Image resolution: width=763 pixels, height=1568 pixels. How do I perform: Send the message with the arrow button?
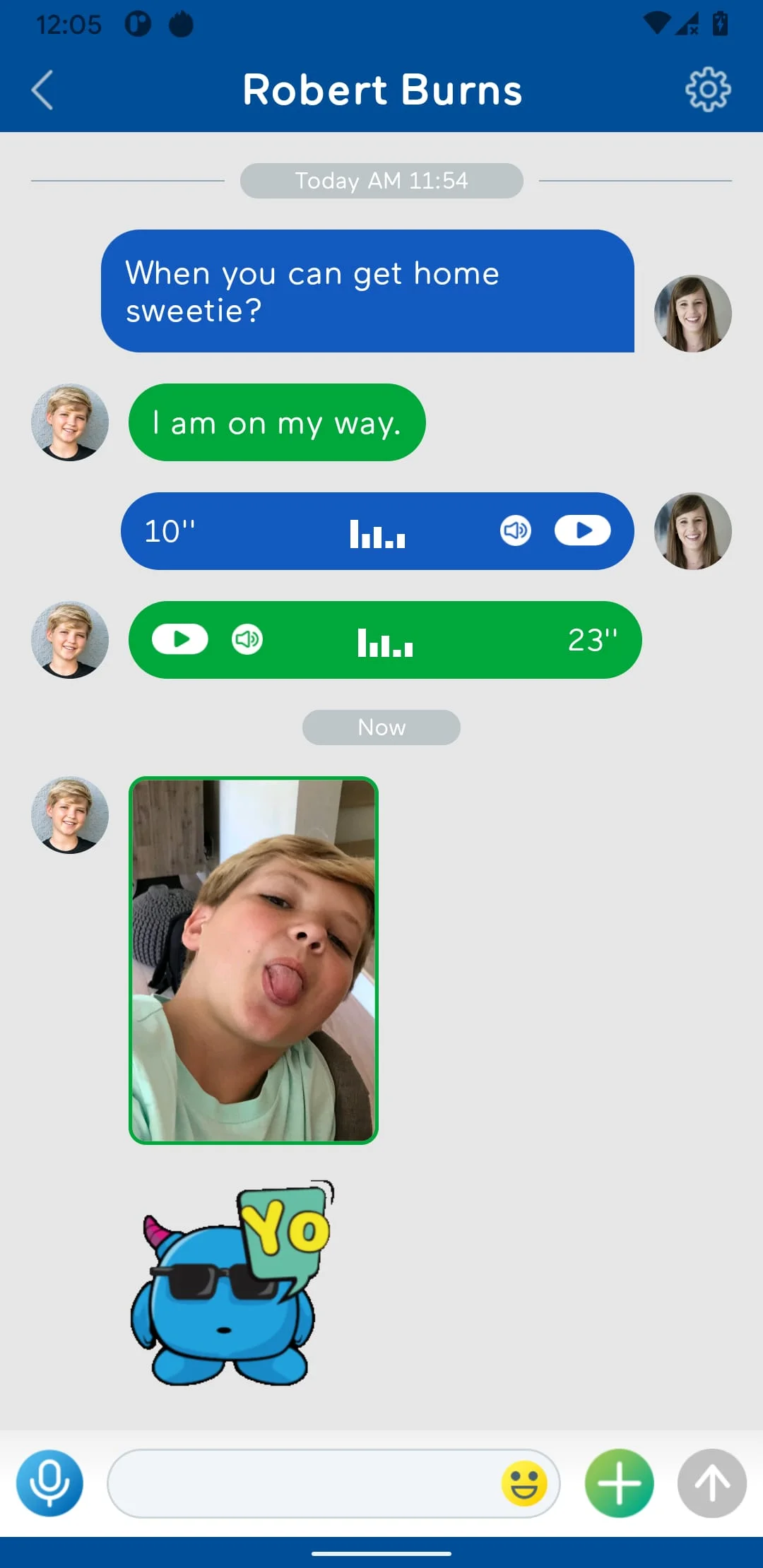click(x=711, y=1483)
